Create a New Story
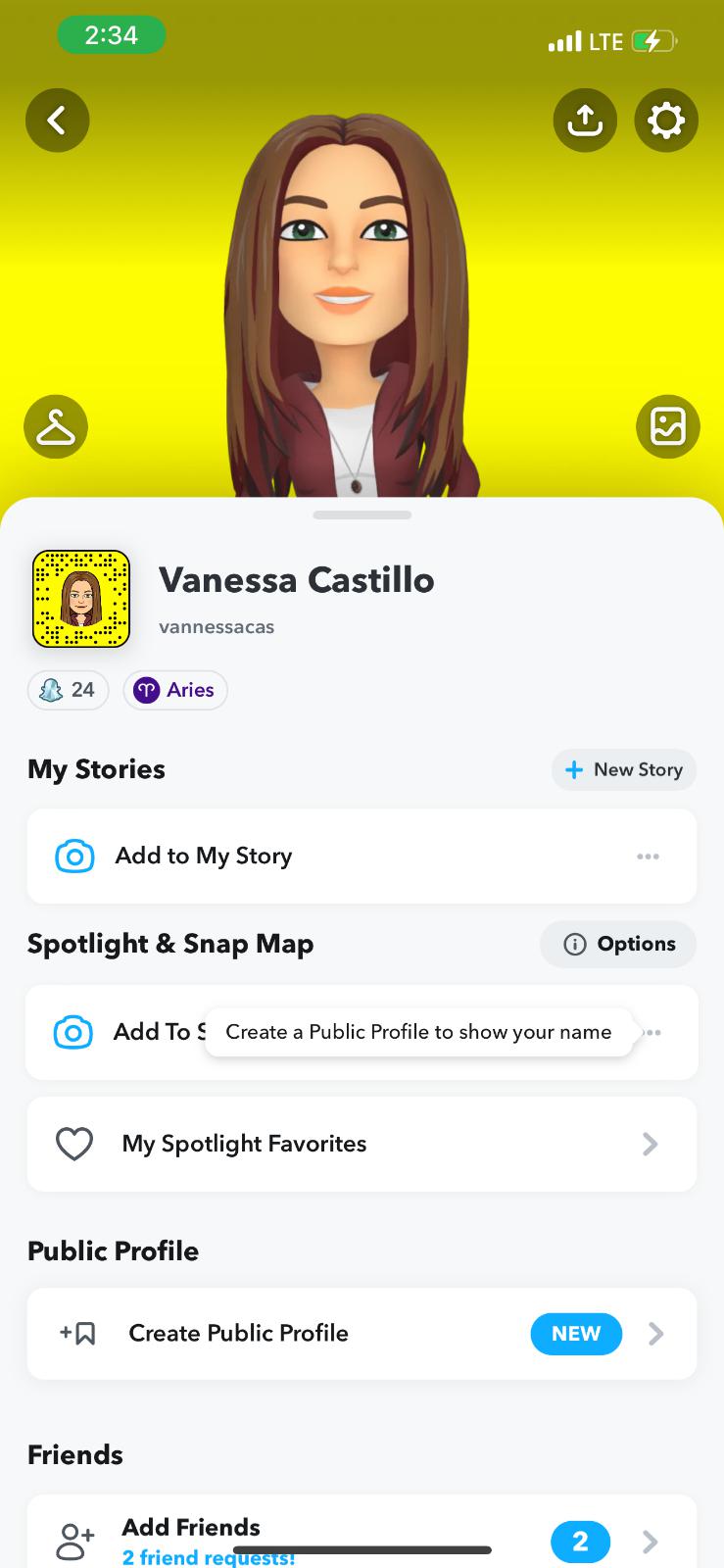 [x=624, y=769]
